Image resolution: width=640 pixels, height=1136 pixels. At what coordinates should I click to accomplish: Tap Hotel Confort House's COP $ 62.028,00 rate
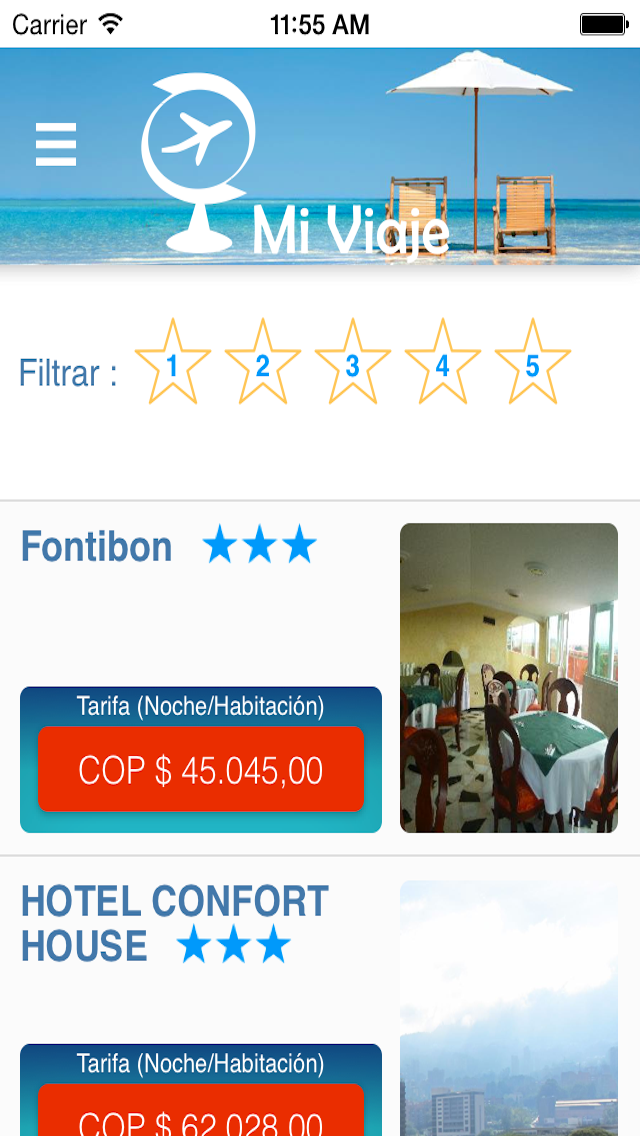pyautogui.click(x=201, y=1110)
